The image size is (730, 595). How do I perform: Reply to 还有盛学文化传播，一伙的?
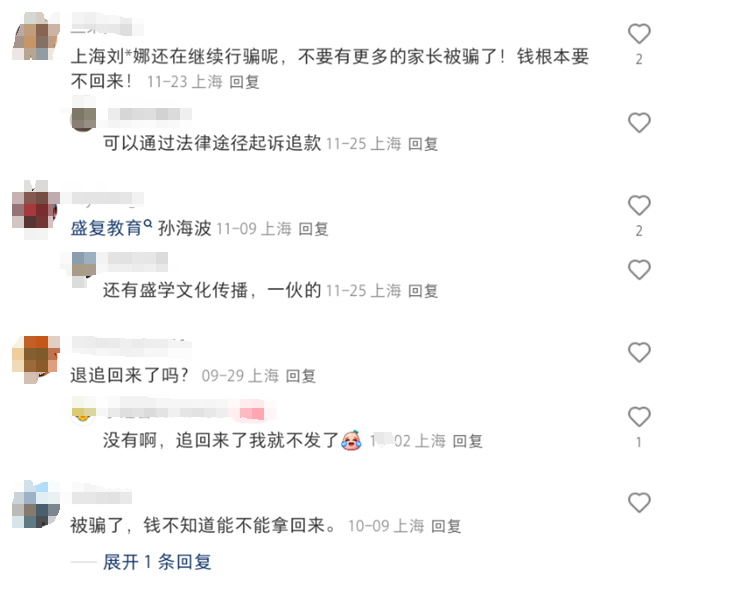point(424,291)
